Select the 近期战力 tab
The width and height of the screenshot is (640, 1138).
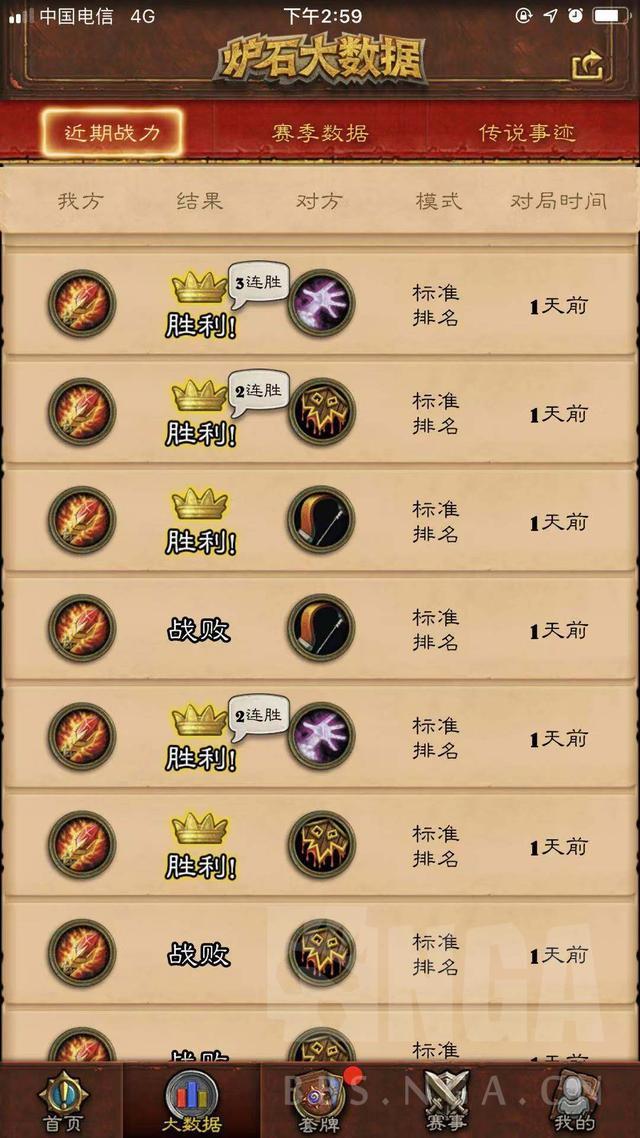tap(111, 133)
